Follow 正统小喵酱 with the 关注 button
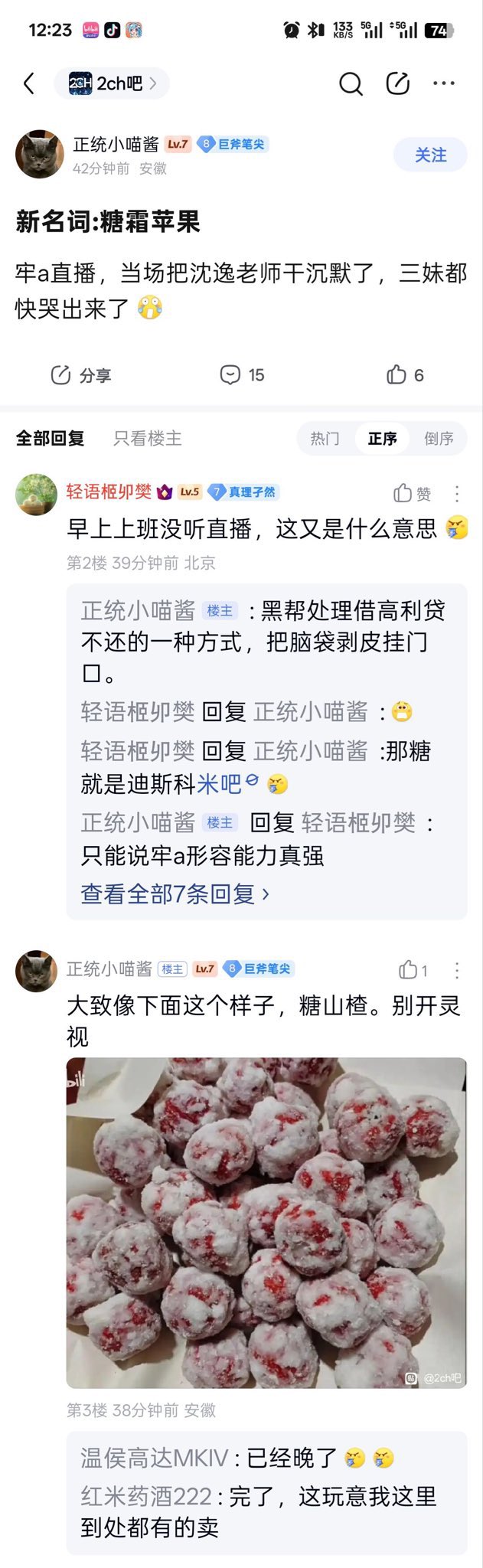 click(430, 155)
